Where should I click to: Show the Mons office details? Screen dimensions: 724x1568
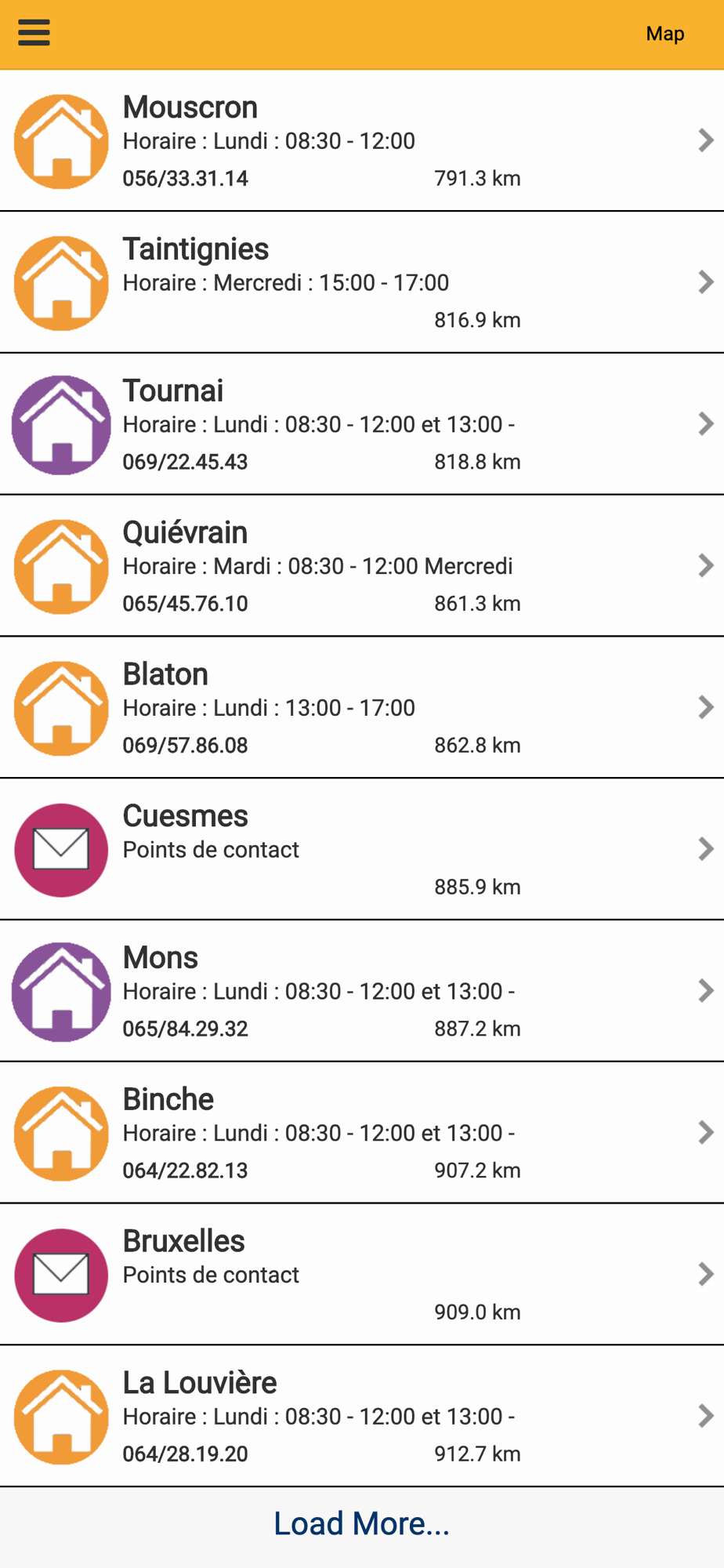pos(362,992)
